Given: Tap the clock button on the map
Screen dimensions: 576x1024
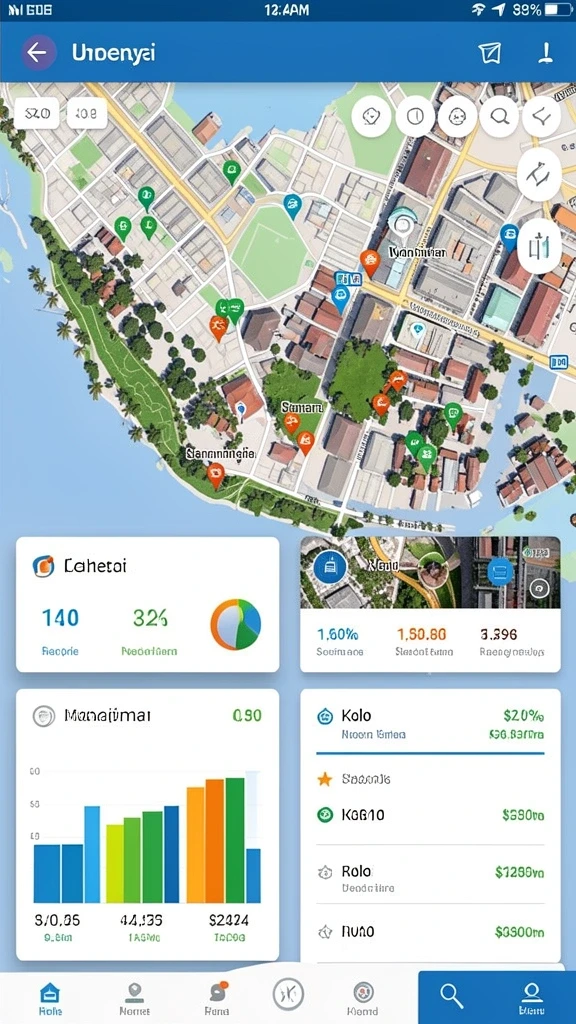Looking at the screenshot, I should [415, 116].
